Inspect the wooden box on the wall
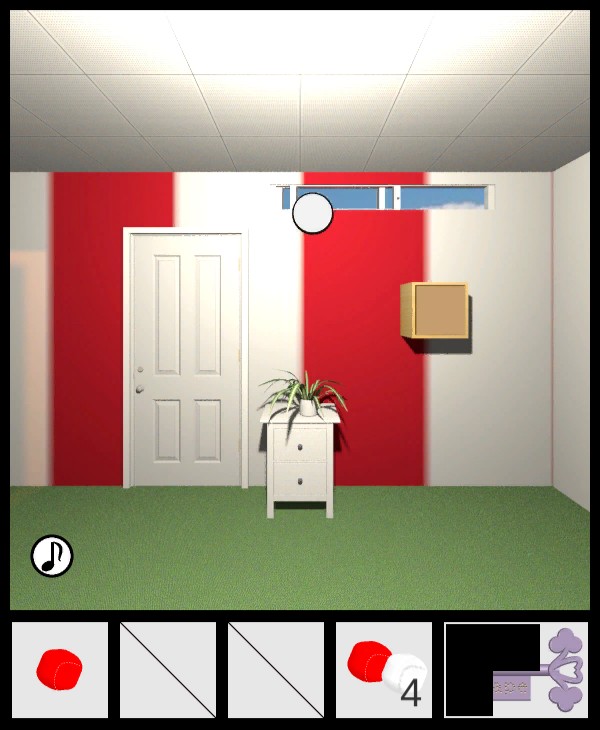This screenshot has width=600, height=730. coord(436,310)
